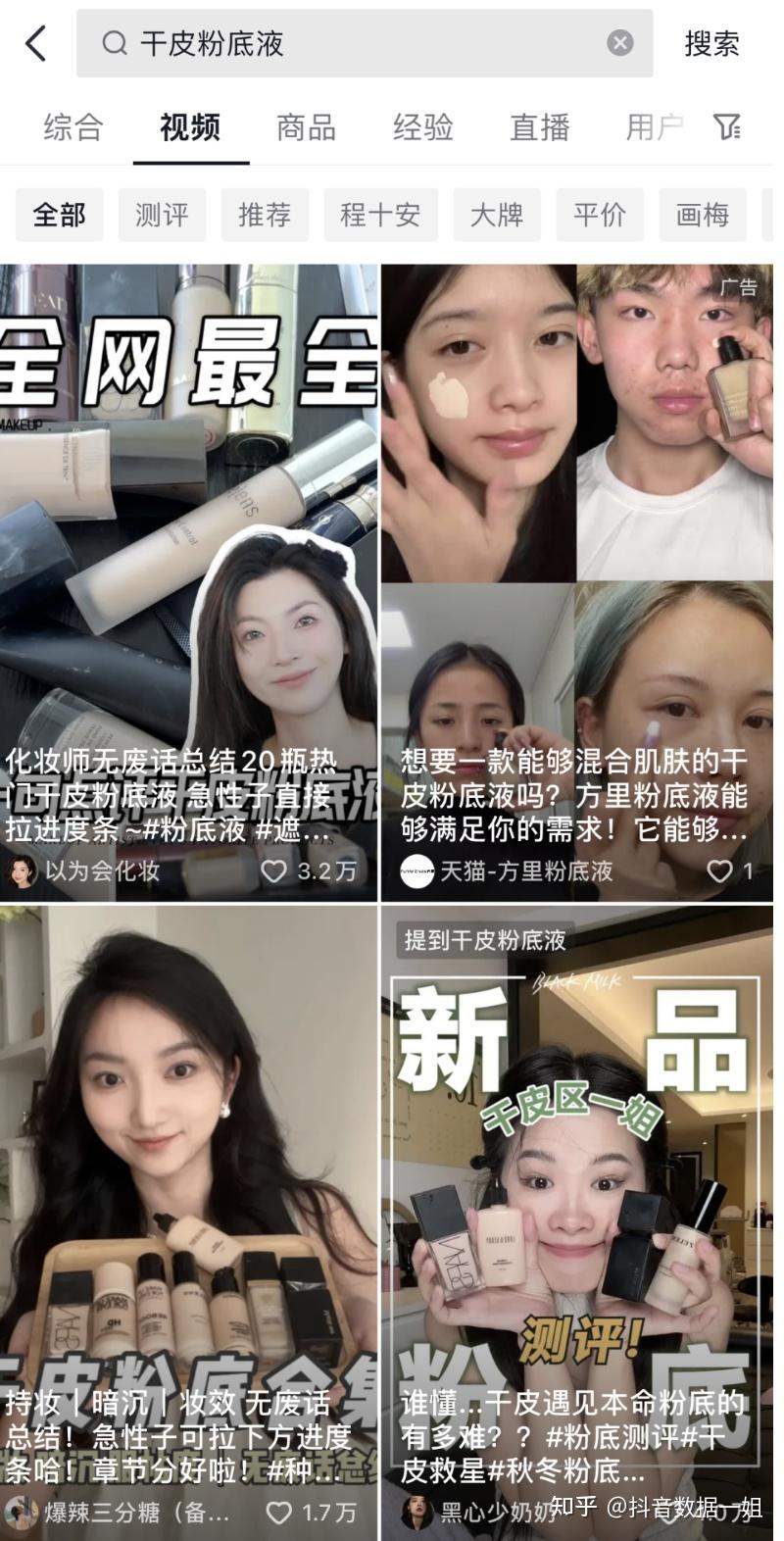Go back using the arrow icon
This screenshot has height=1541, width=784.
[36, 43]
